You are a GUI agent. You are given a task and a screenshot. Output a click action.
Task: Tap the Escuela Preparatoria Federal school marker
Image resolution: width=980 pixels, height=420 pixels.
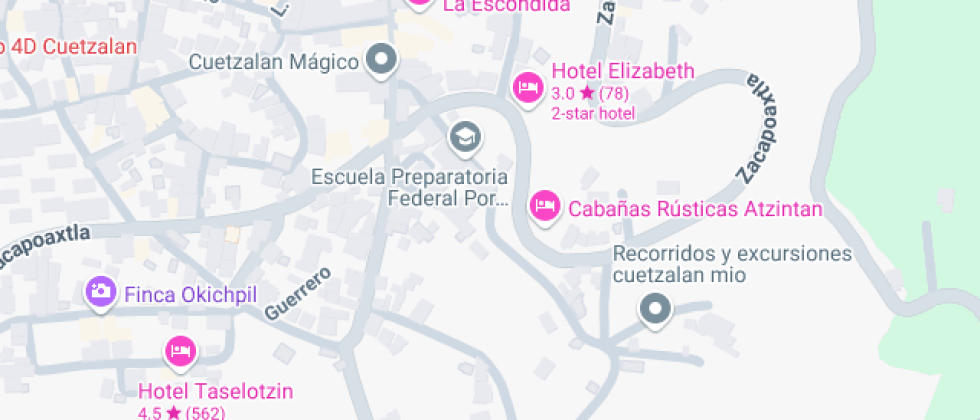[x=464, y=137]
